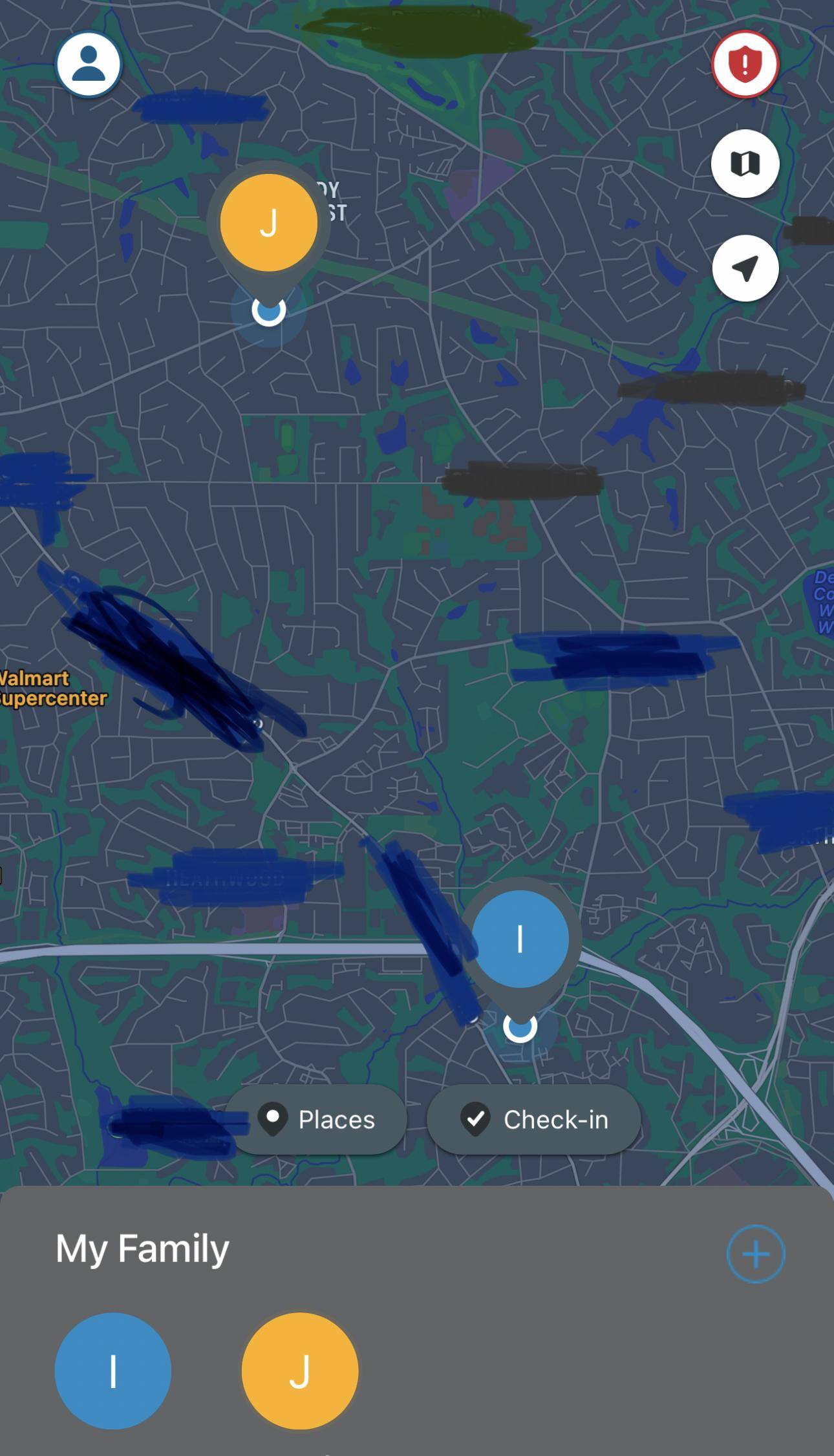Tap the blue I pin on map
The width and height of the screenshot is (834, 1456).
coord(520,939)
